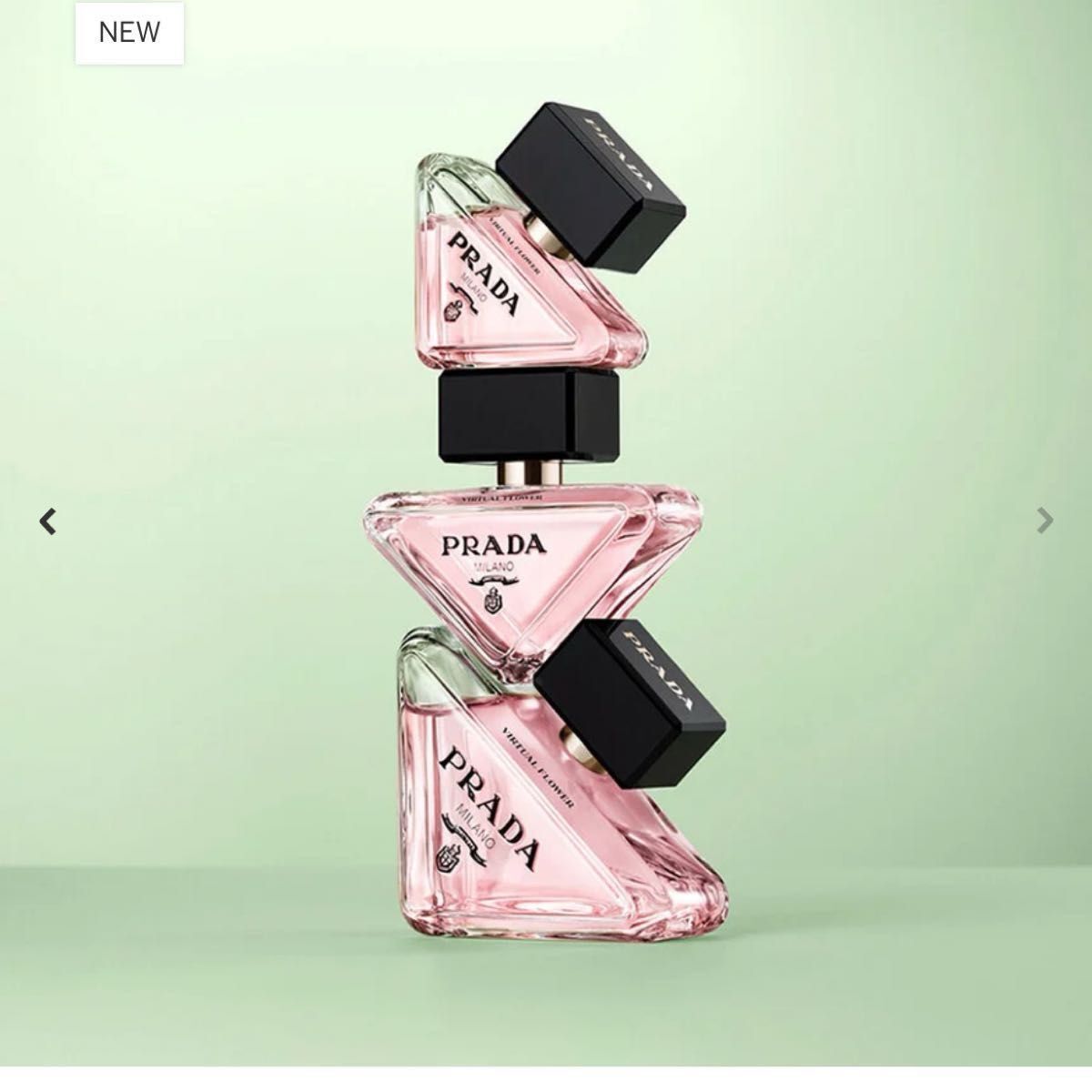Screen dimensions: 1092x1092
Task: Show the next product image
Action: tap(1045, 521)
